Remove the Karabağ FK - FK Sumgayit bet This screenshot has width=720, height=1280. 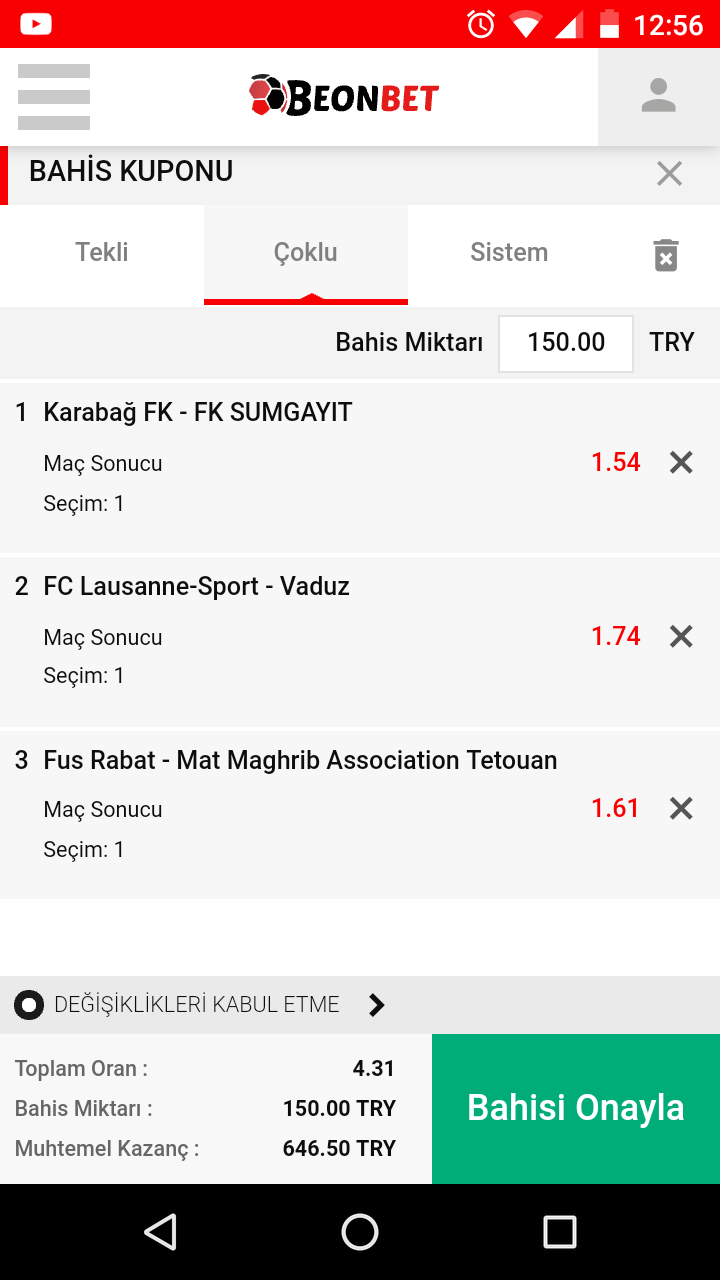(x=681, y=462)
